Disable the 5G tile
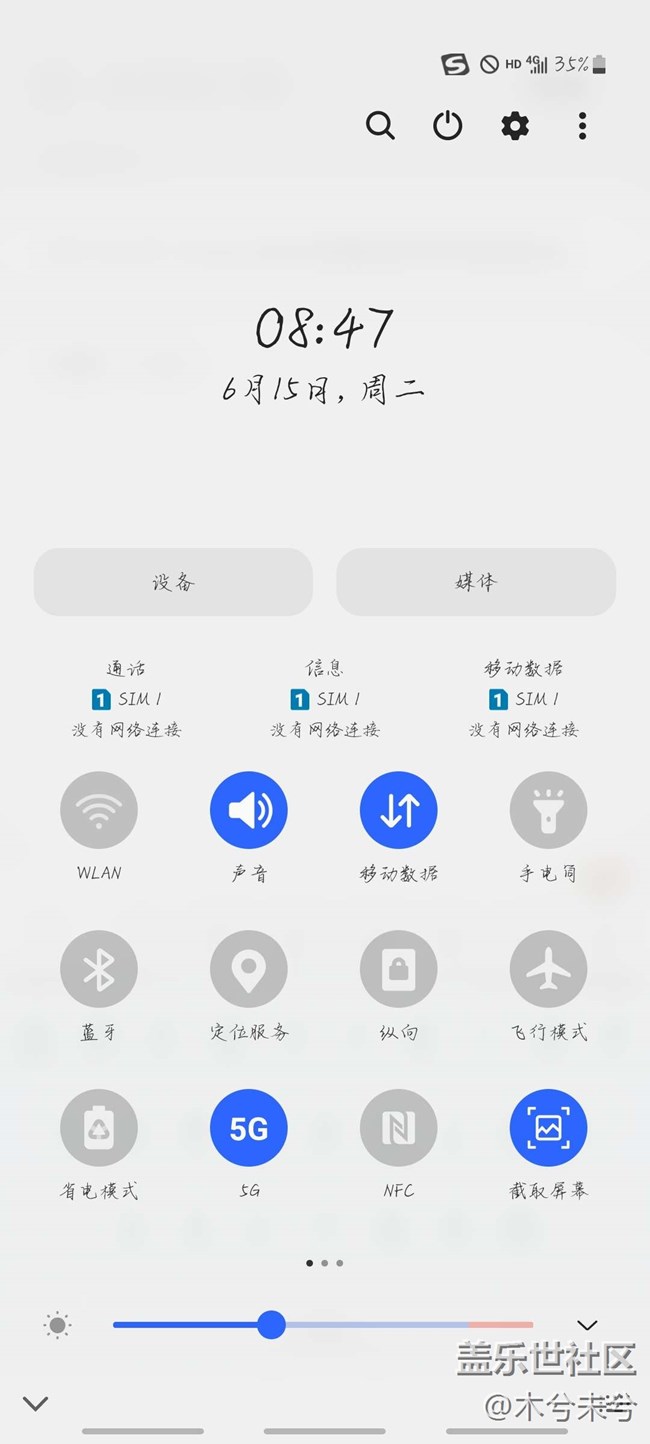The image size is (650, 1444). [x=249, y=1128]
